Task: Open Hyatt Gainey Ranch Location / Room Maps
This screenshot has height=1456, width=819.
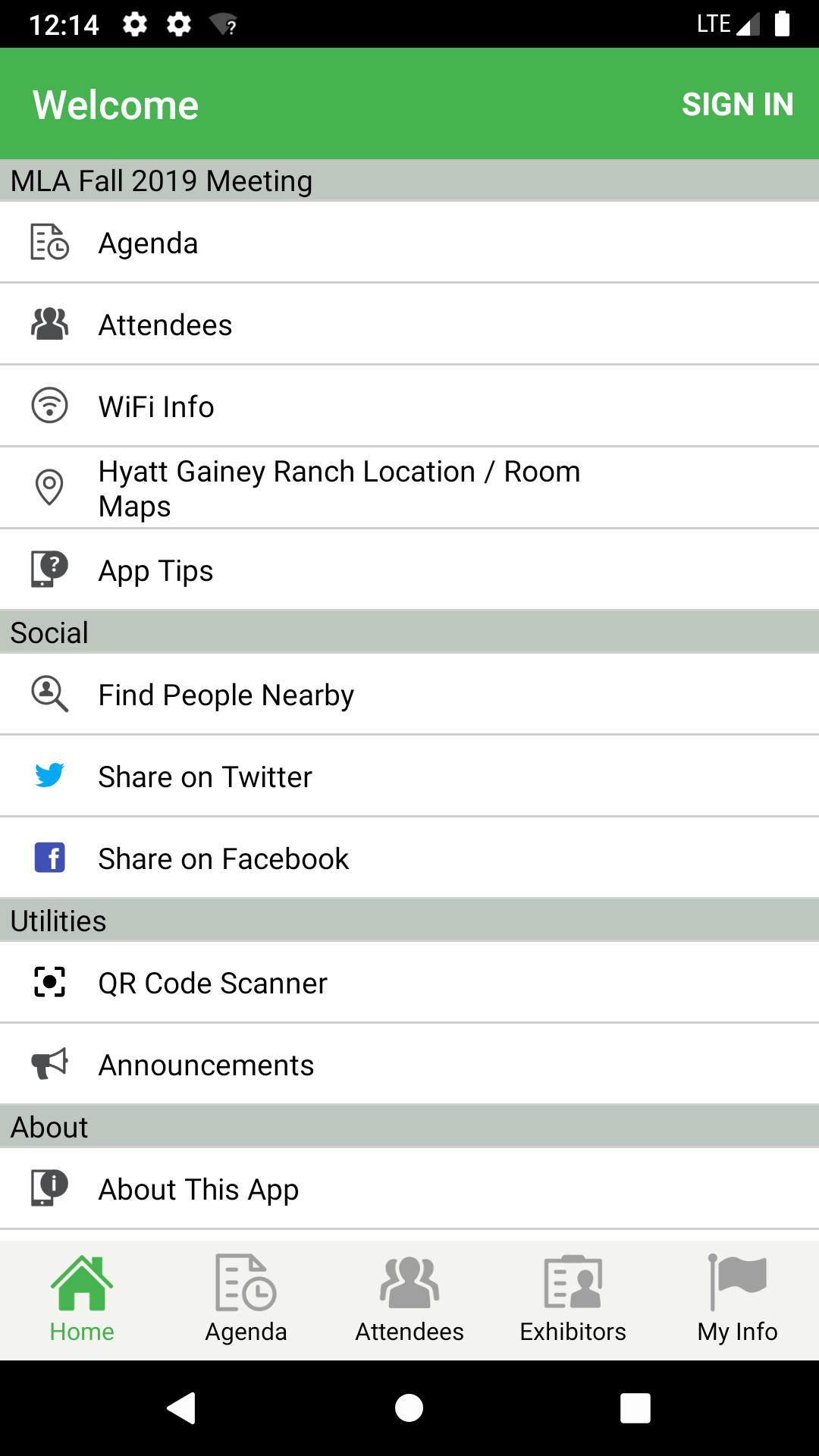Action: [x=409, y=488]
